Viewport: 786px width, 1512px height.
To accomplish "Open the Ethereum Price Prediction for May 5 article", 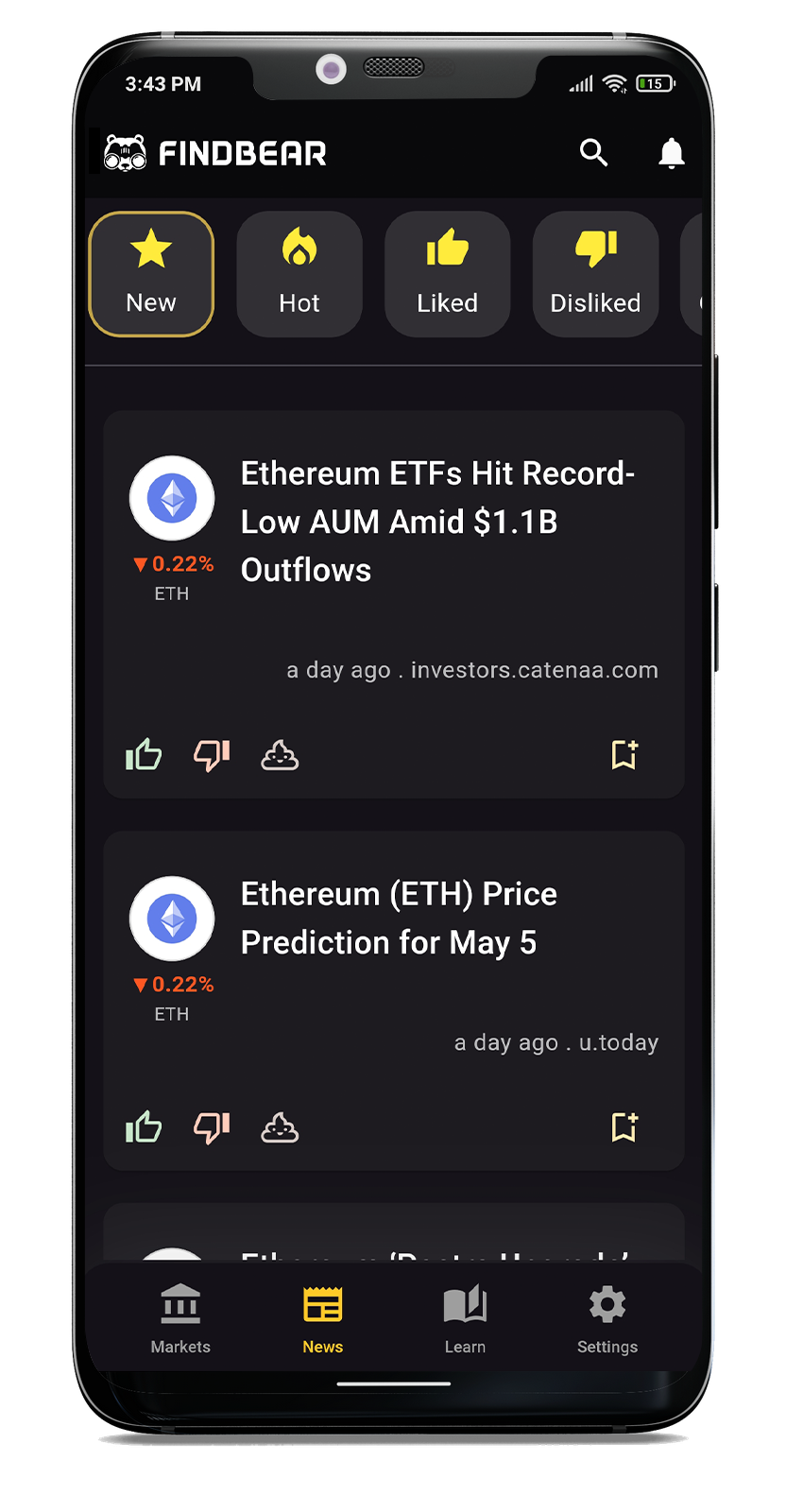I will click(x=399, y=919).
